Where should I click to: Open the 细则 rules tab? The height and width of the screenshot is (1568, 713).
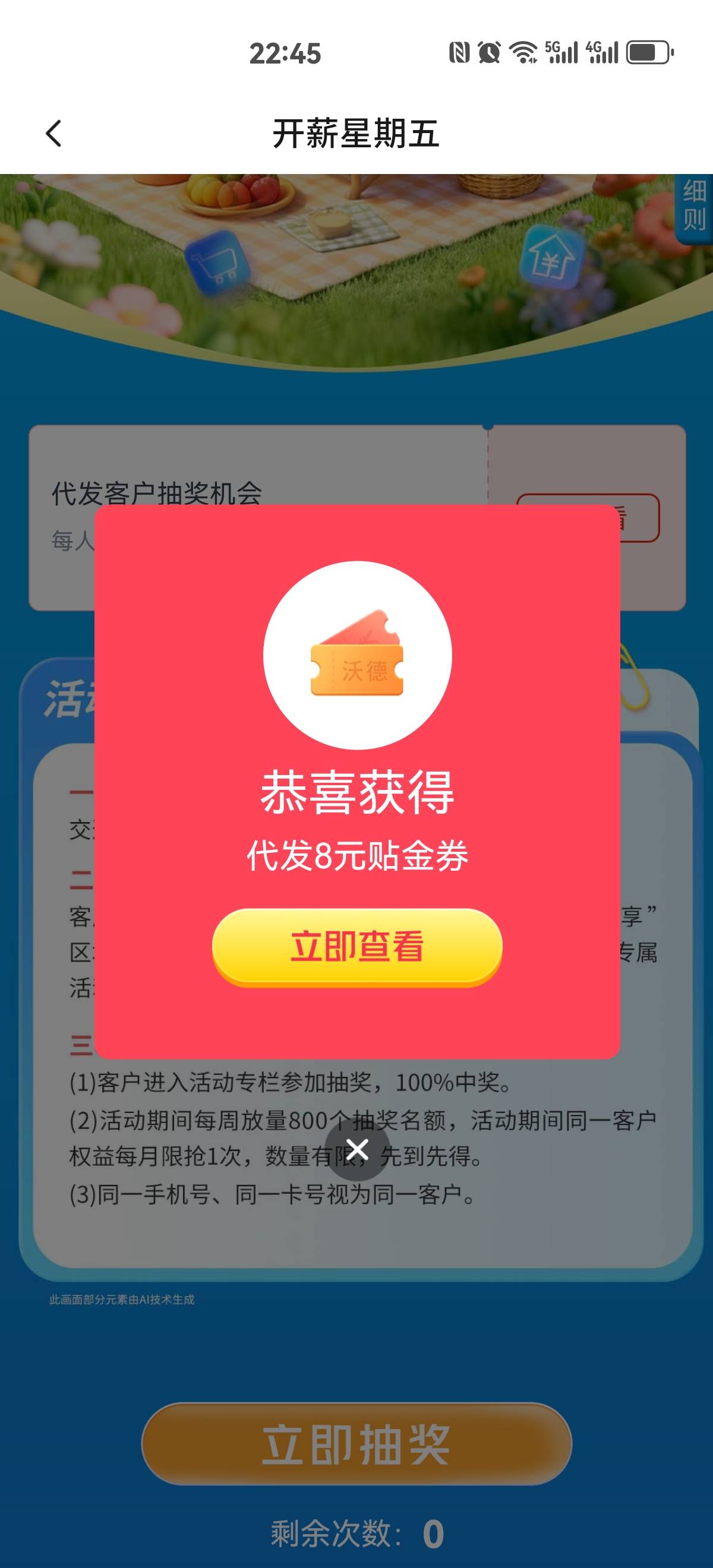[694, 206]
